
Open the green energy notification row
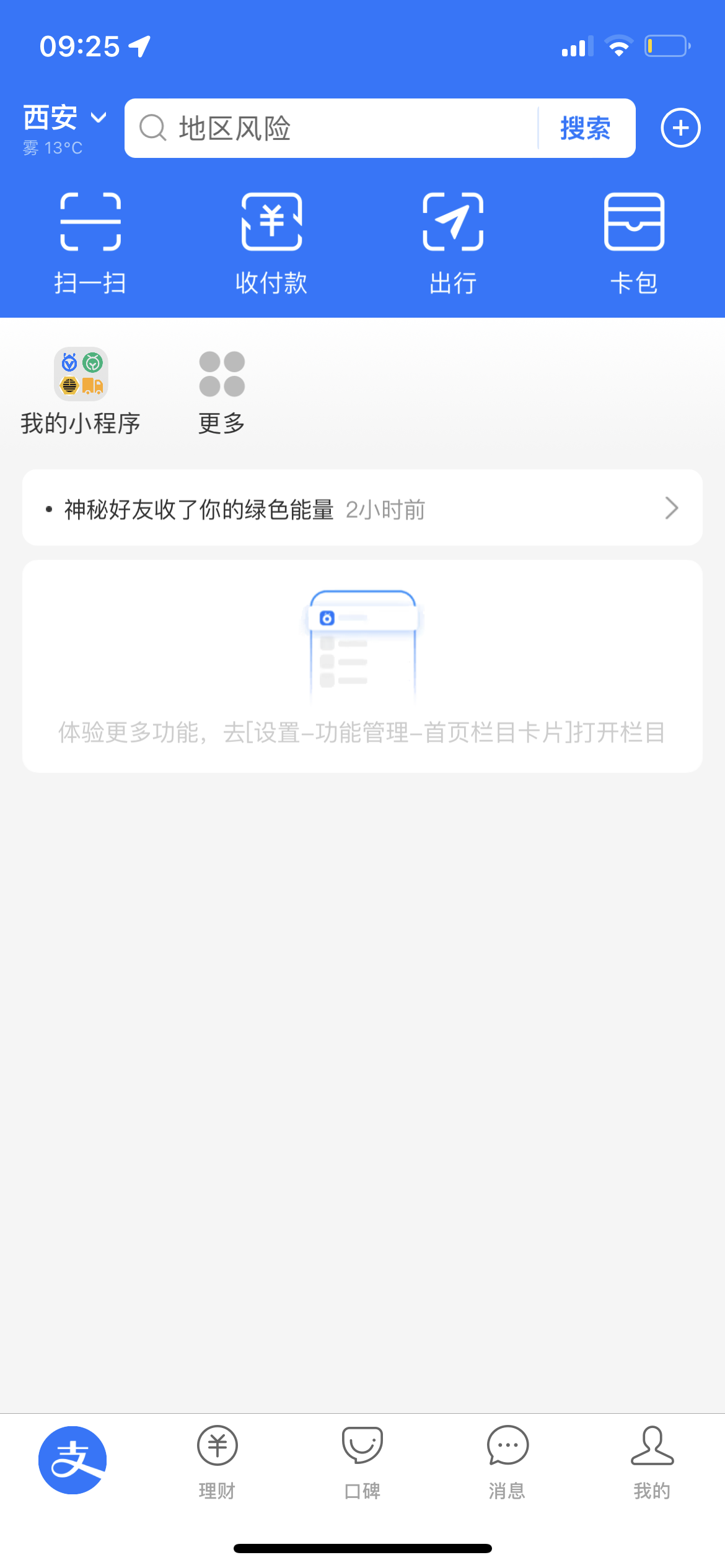click(362, 508)
